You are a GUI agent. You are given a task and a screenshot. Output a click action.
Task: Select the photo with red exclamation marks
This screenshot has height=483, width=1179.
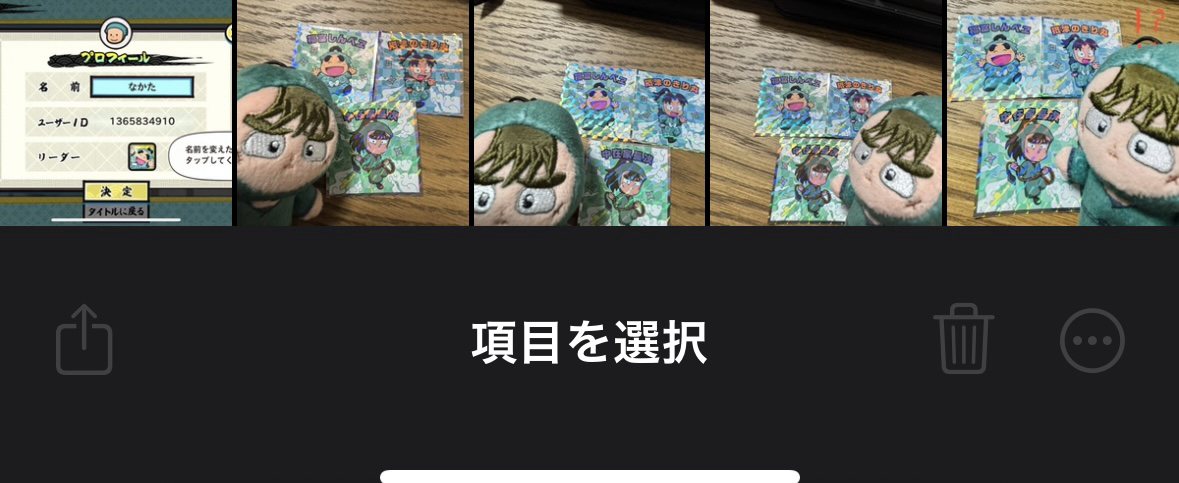[x=1063, y=112]
